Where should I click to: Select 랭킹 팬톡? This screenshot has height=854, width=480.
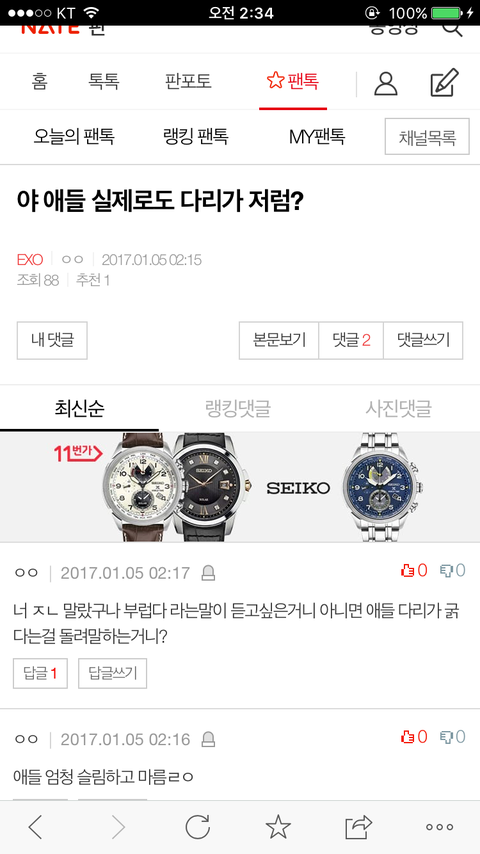[196, 136]
